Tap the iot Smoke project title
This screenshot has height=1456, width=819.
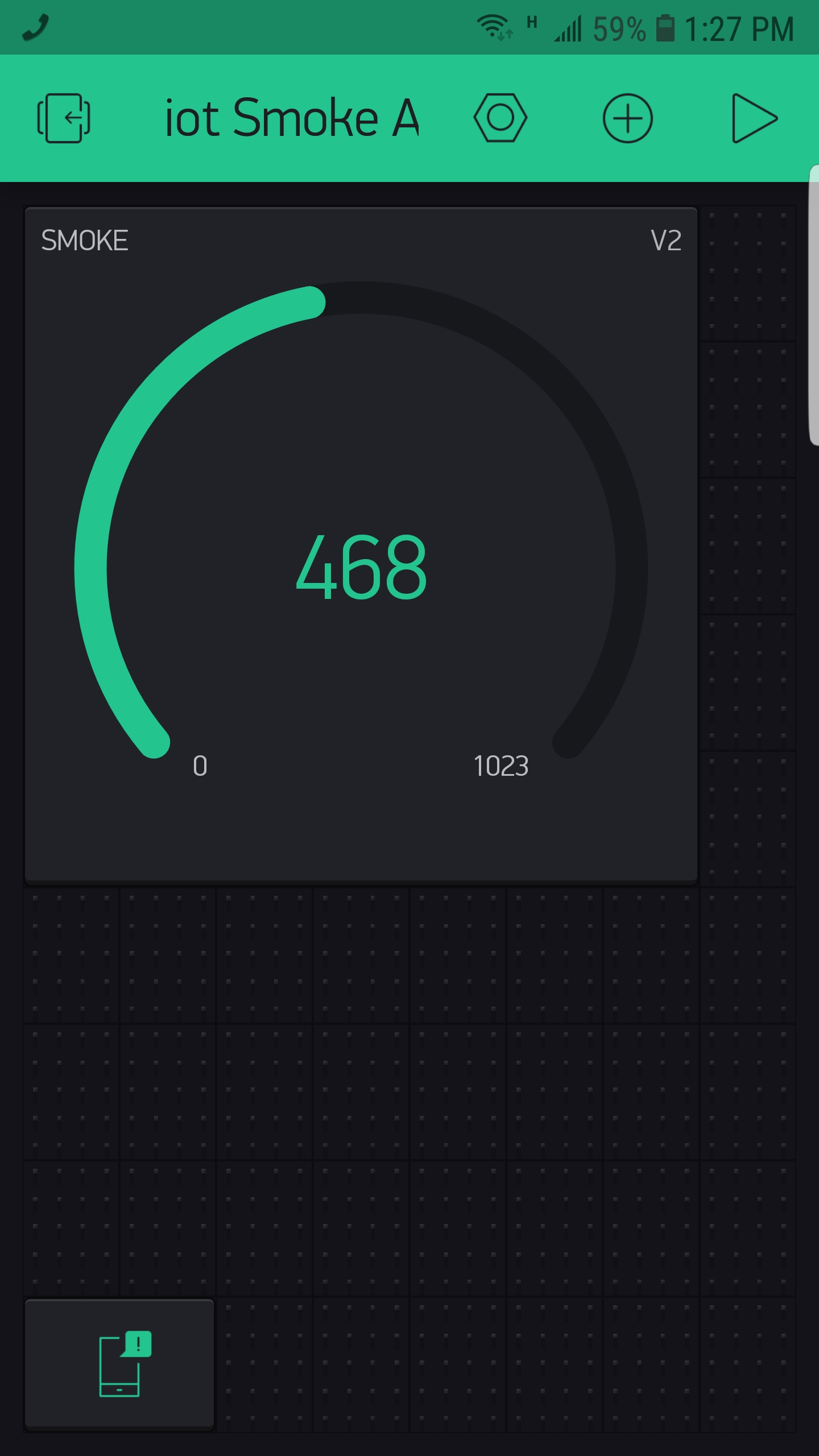click(292, 118)
